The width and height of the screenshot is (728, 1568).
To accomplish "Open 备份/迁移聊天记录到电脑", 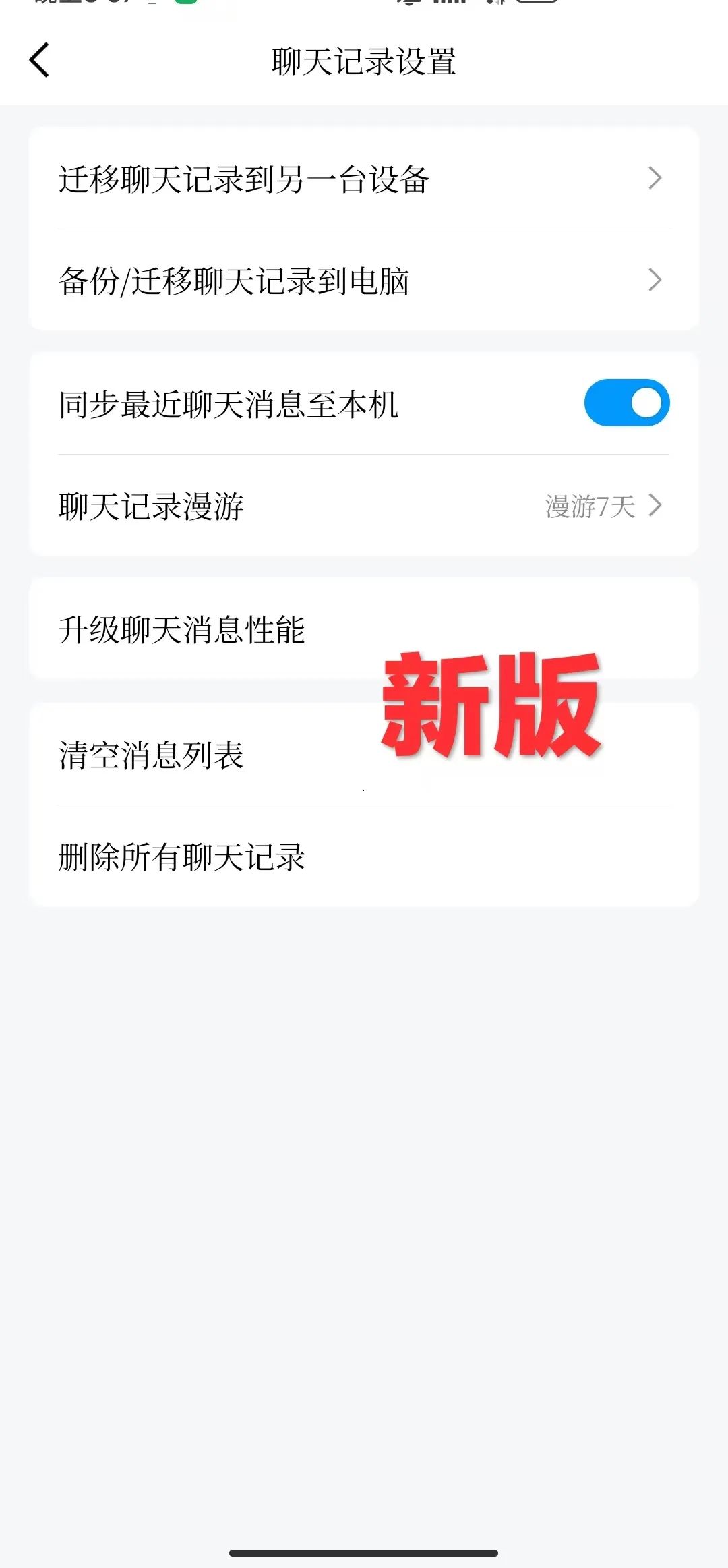I will (363, 281).
